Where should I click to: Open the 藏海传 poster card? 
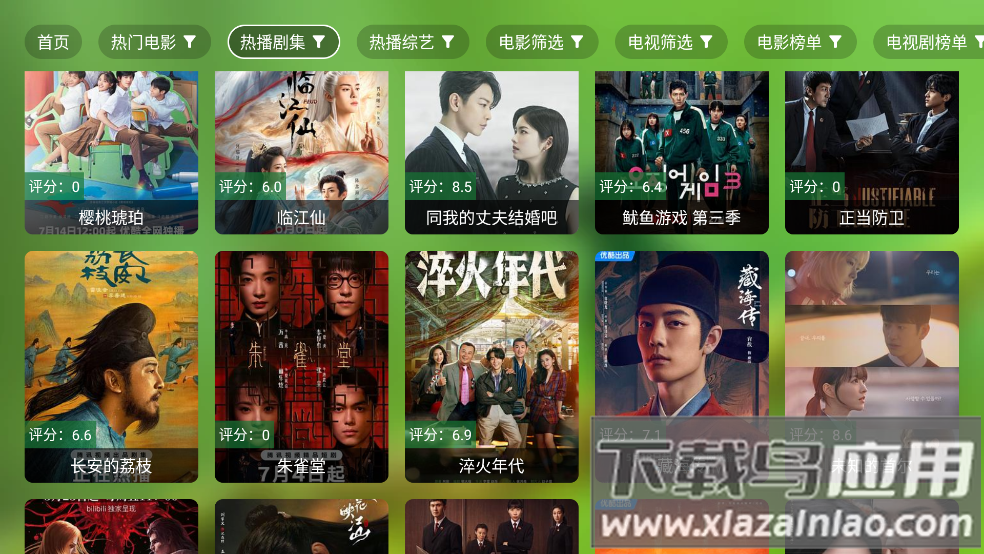[681, 340]
